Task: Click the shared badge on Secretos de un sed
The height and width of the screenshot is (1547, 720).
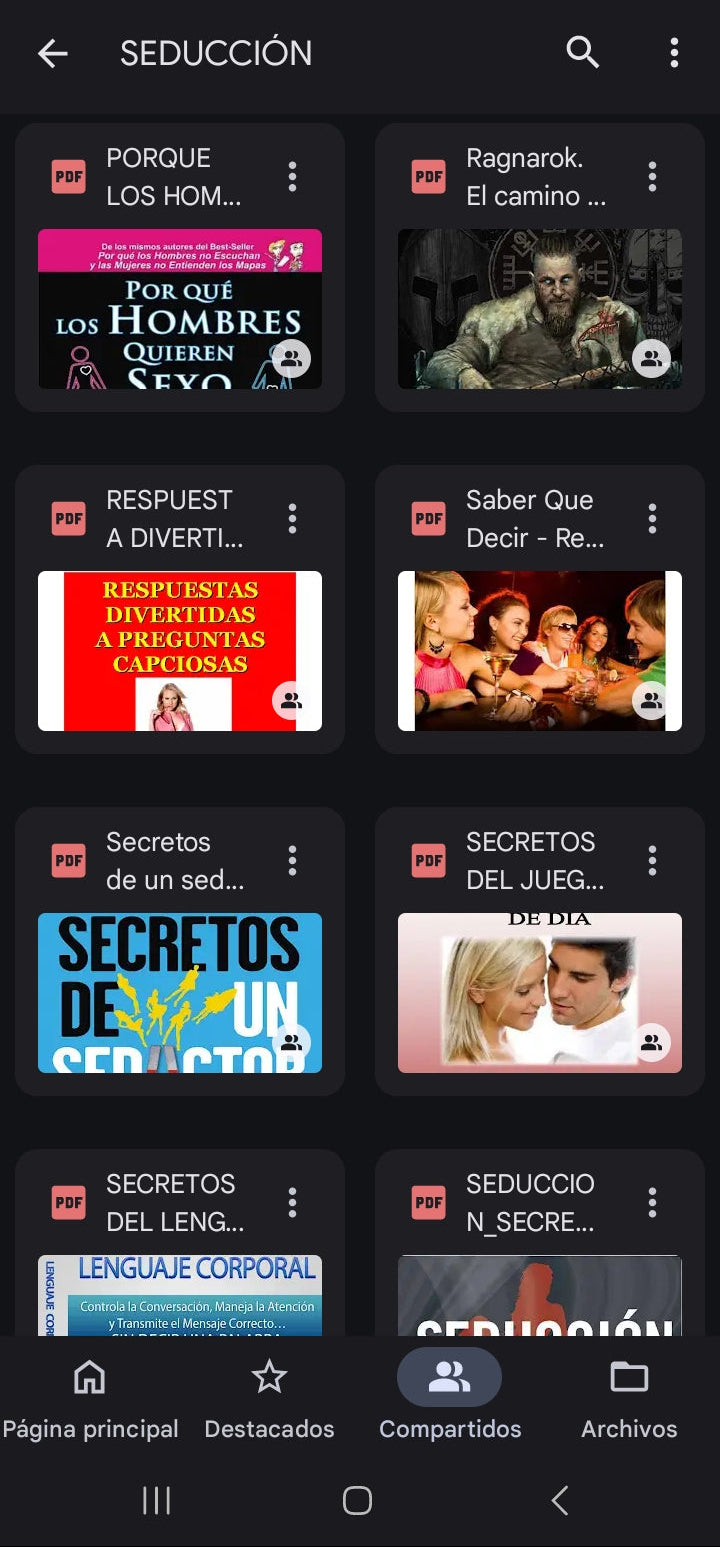Action: tap(291, 1042)
